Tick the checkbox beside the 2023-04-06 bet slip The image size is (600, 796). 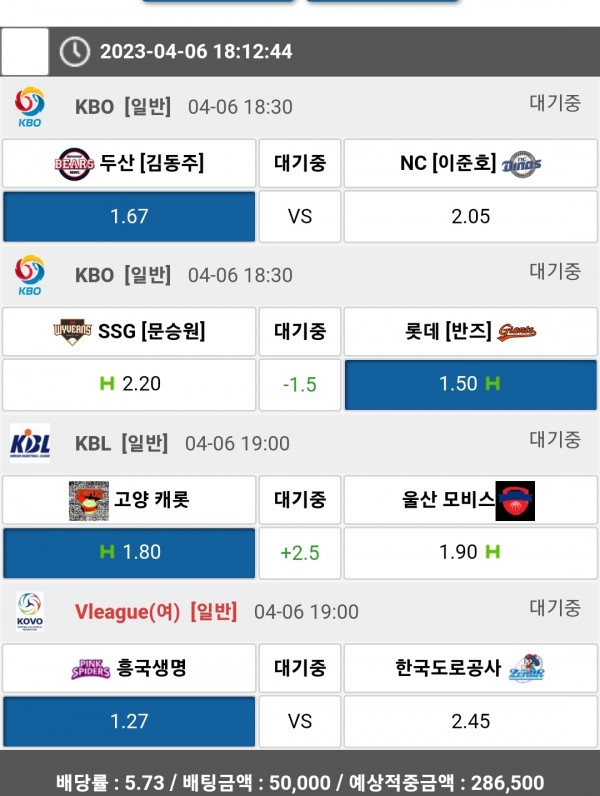click(x=25, y=51)
